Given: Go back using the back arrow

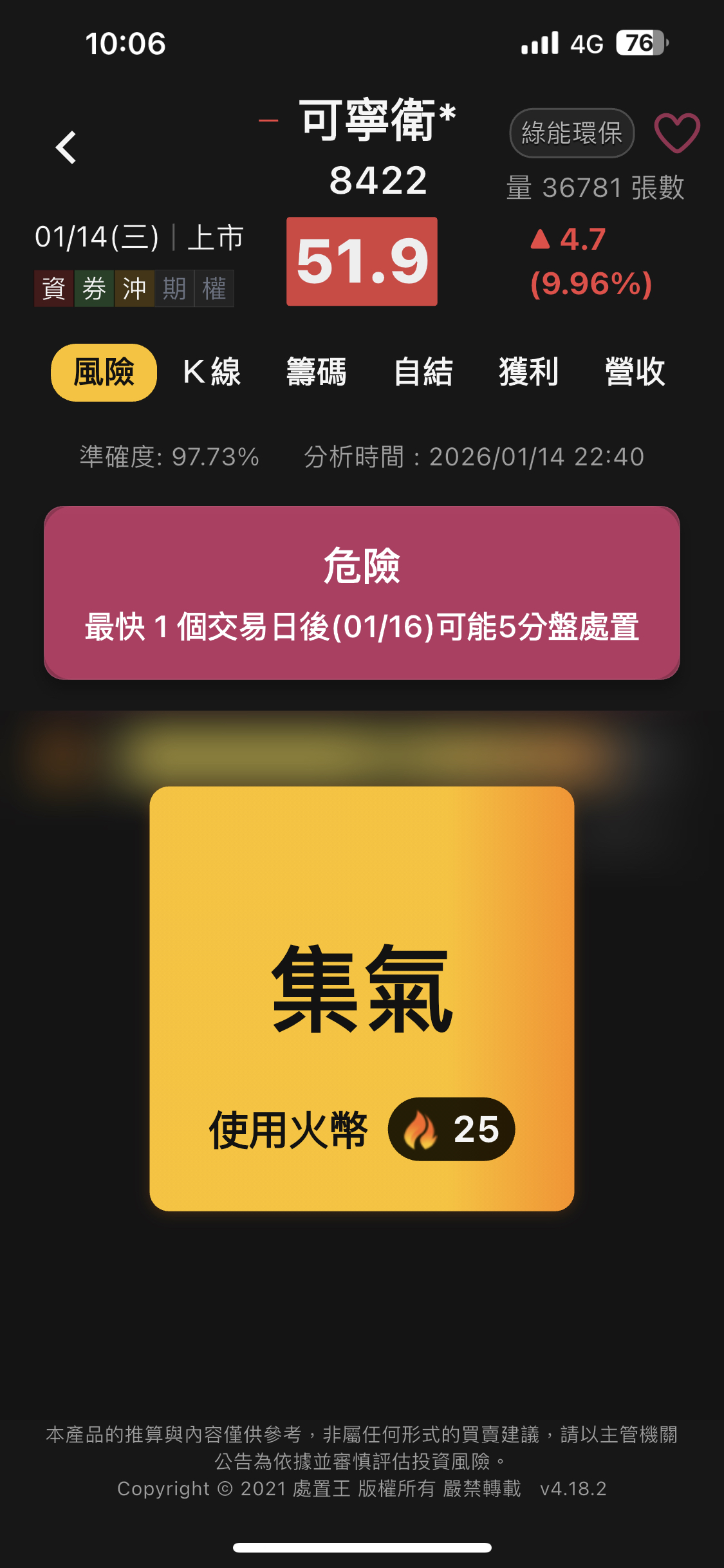Looking at the screenshot, I should [x=66, y=147].
